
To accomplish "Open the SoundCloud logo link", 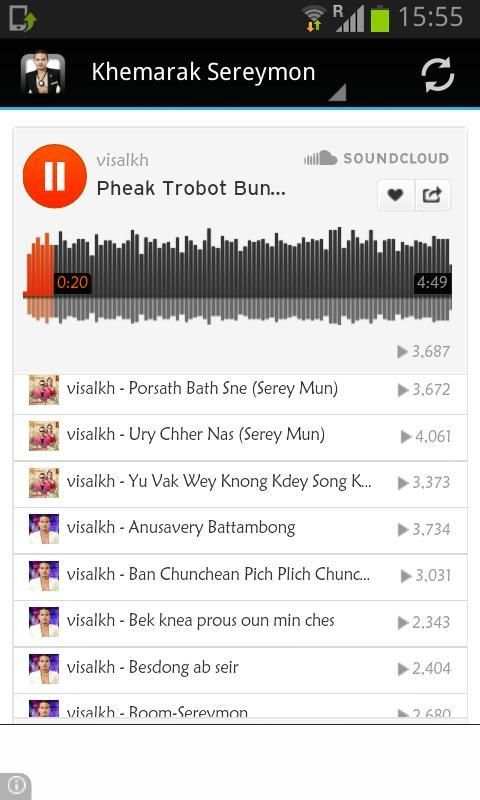I will tap(376, 158).
